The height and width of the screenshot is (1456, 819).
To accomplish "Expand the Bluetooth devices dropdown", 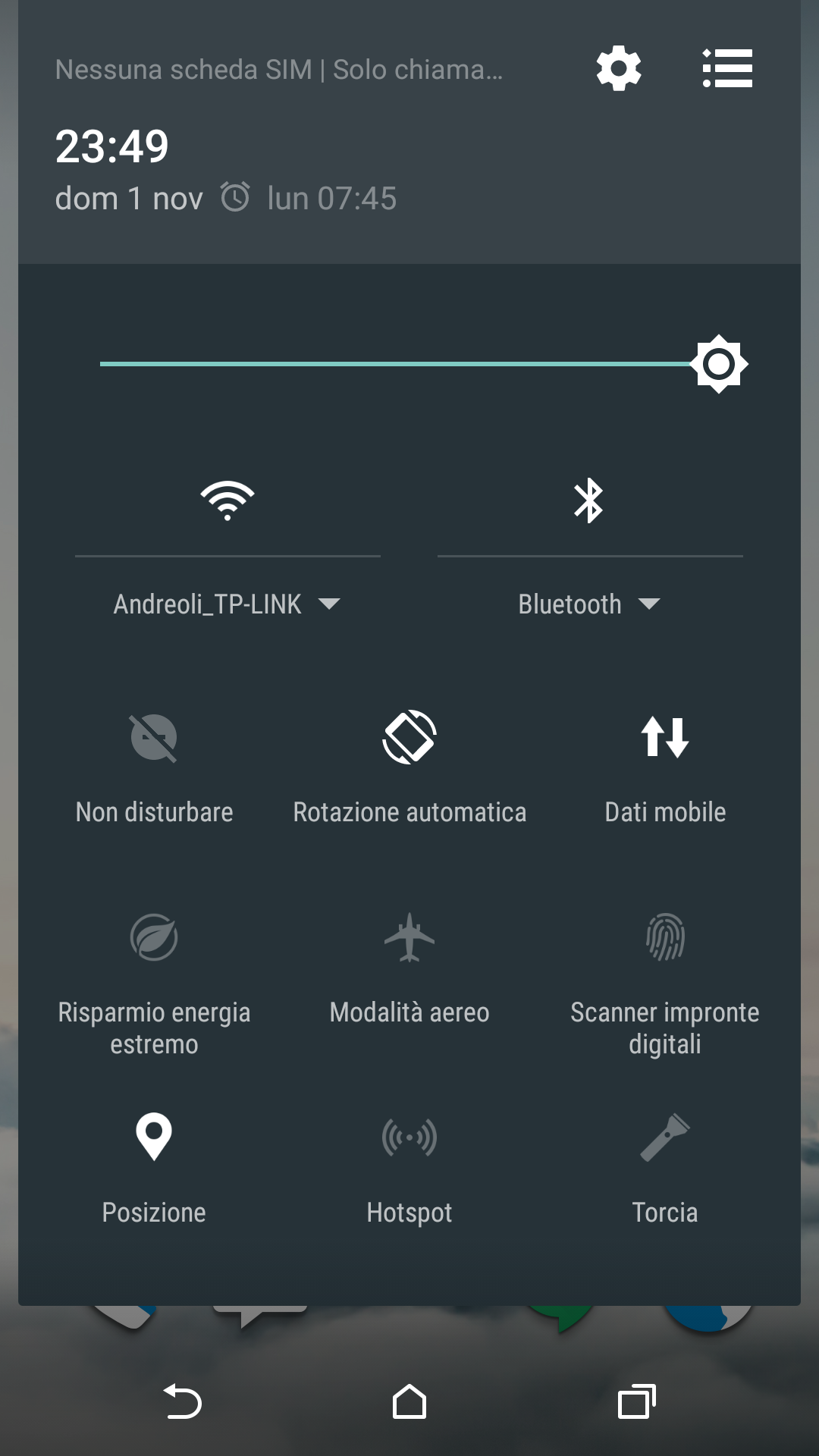I will point(589,604).
